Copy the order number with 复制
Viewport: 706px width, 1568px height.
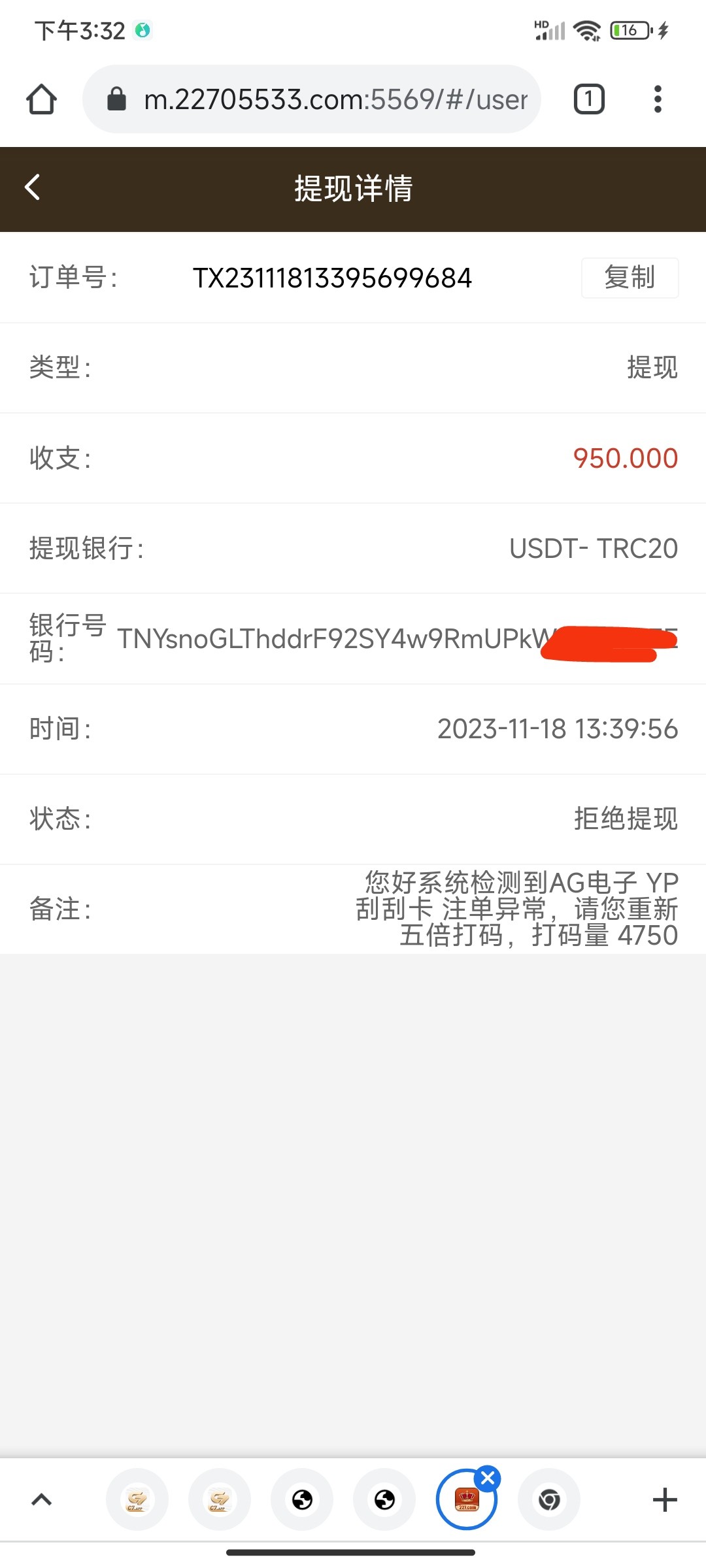pyautogui.click(x=630, y=278)
